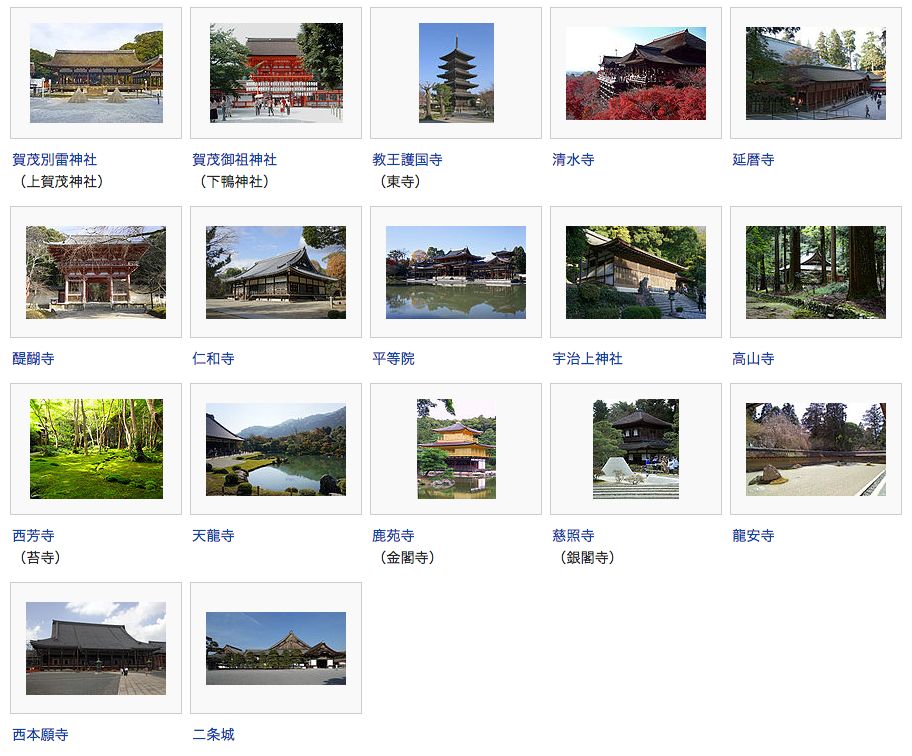The height and width of the screenshot is (756, 912).
Task: Open the 慈照寺 link
Action: tap(573, 536)
